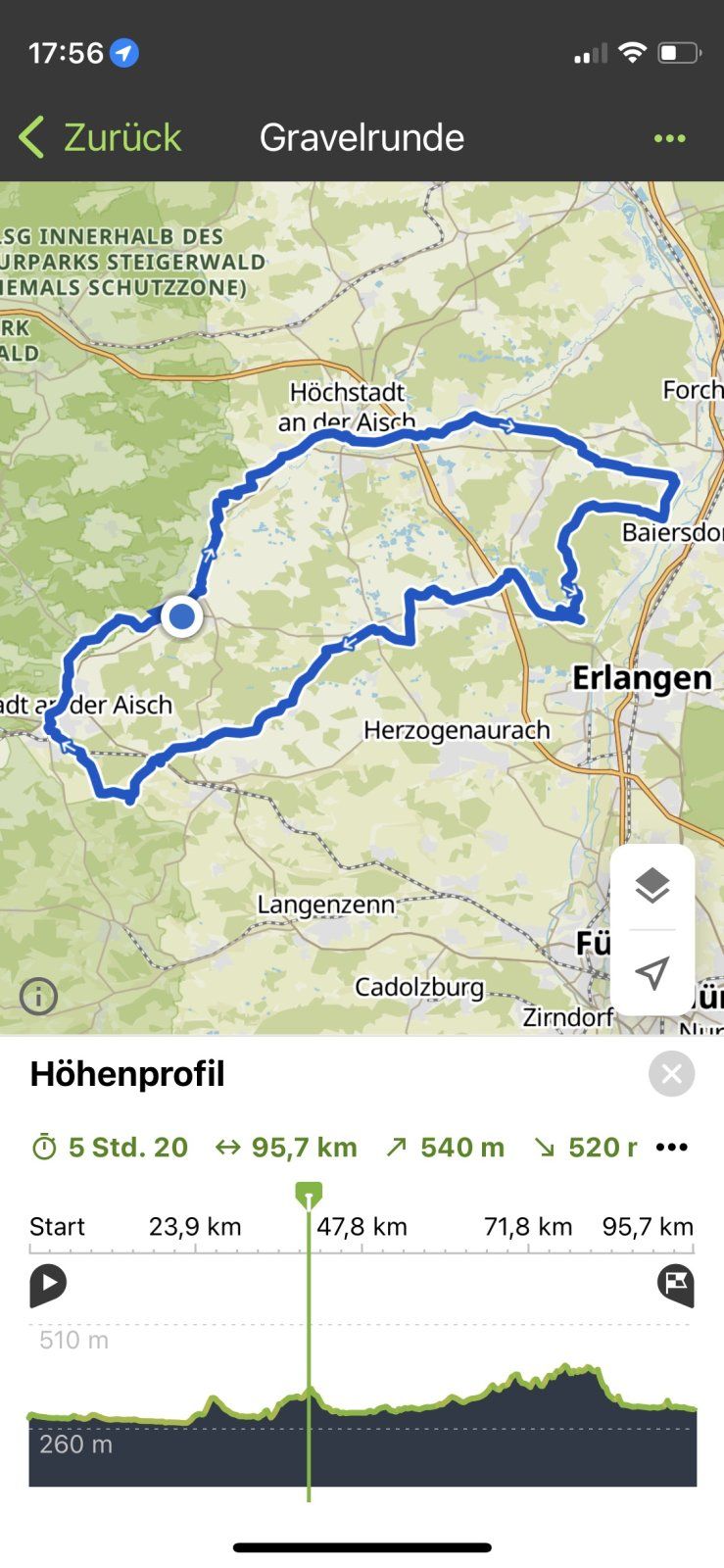Go back with the Zurück button
Image resolution: width=724 pixels, height=1568 pixels.
point(100,137)
